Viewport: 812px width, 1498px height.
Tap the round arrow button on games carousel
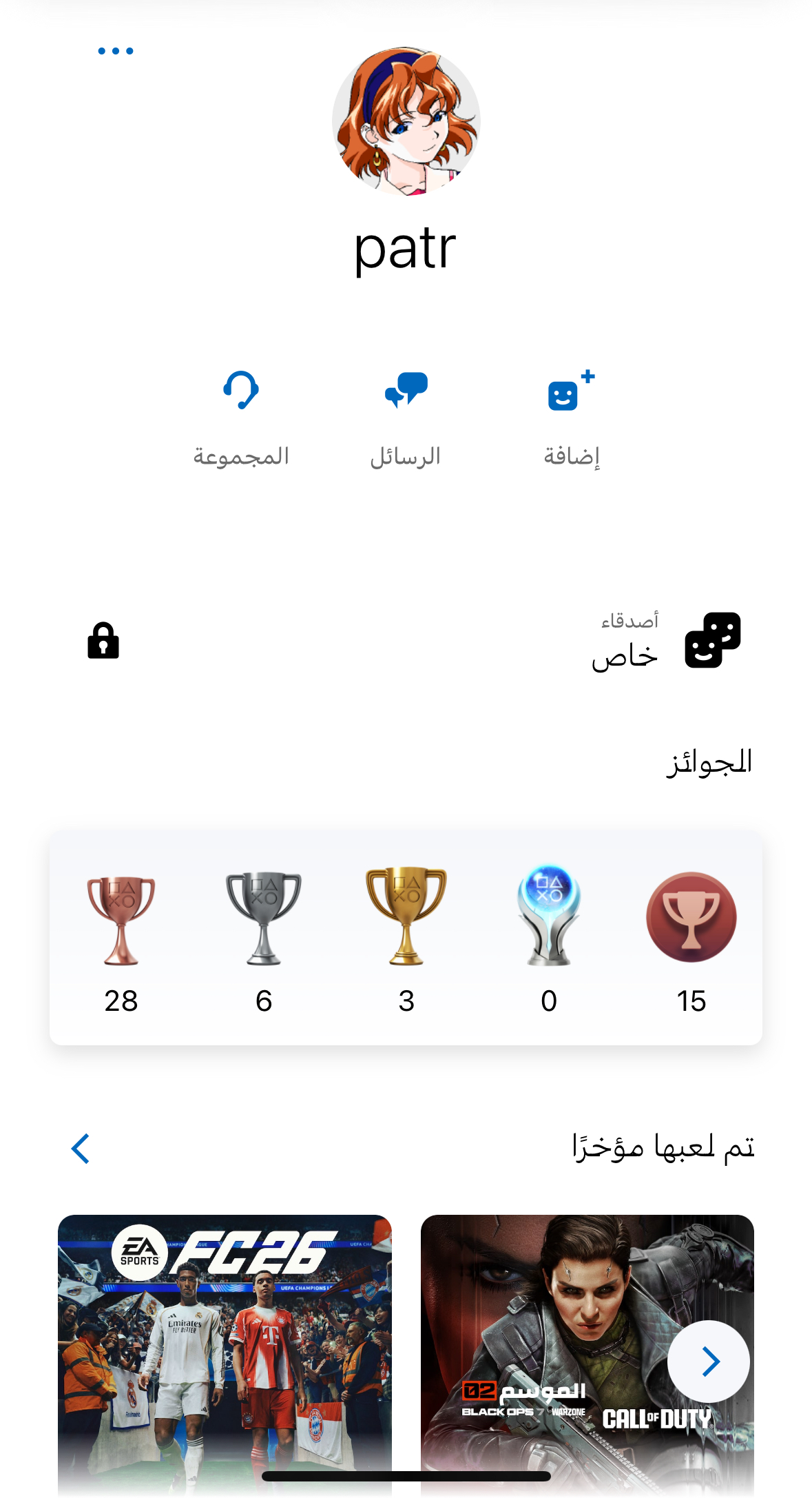[709, 1362]
